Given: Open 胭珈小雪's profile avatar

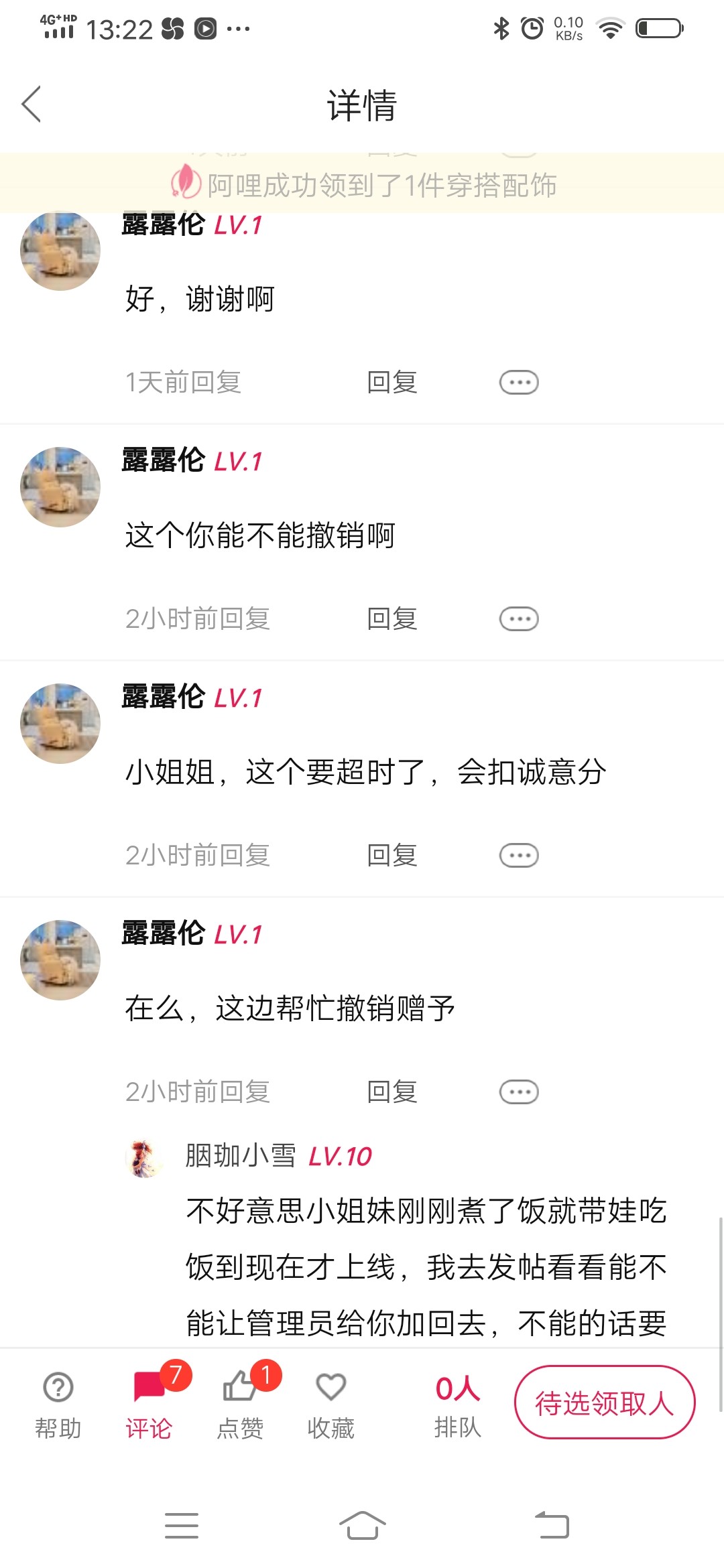Looking at the screenshot, I should pyautogui.click(x=144, y=1158).
